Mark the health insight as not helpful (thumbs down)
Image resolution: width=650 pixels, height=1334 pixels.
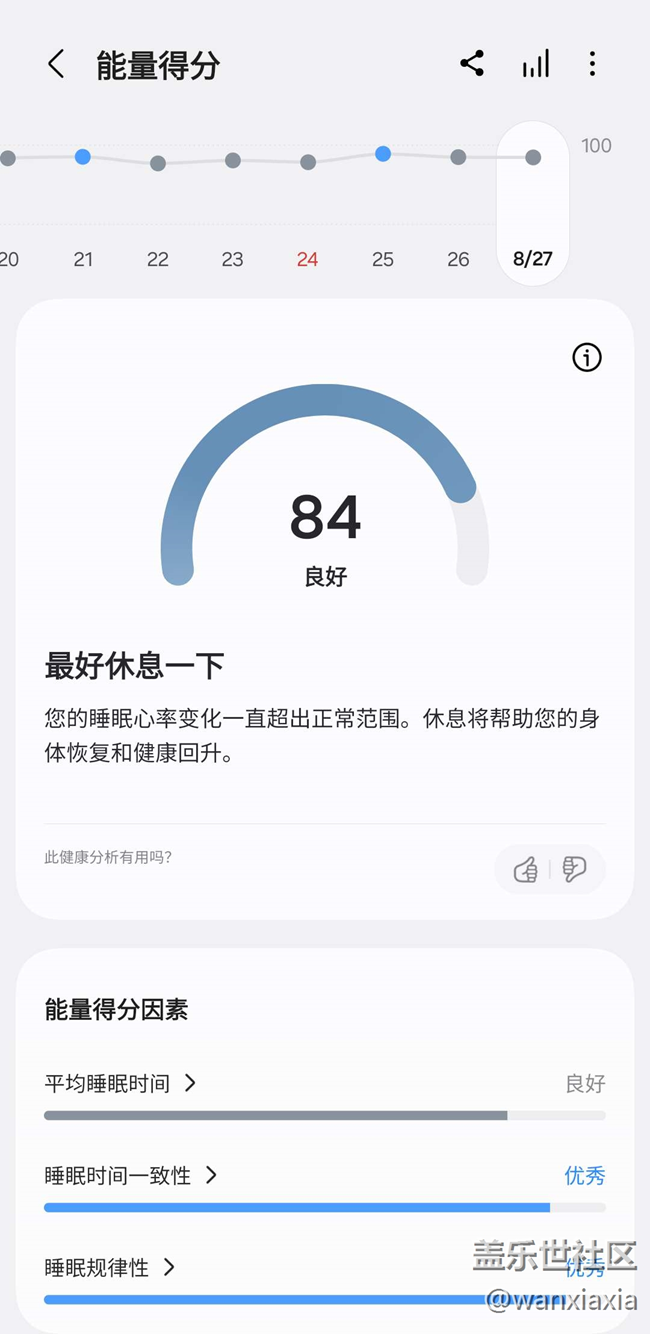click(574, 869)
